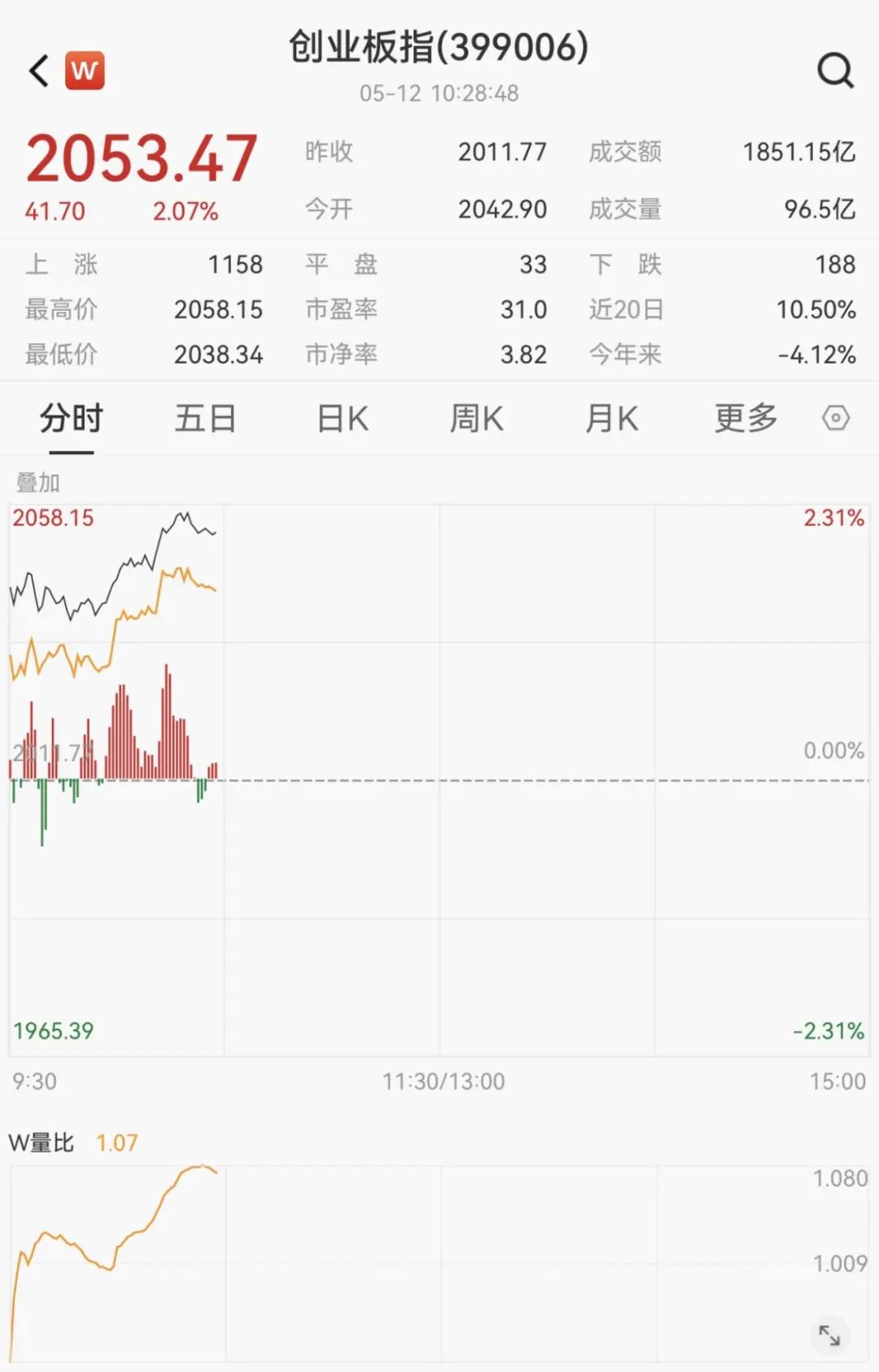Image resolution: width=879 pixels, height=1372 pixels.
Task: Expand the chart to fullscreen
Action: tap(829, 1335)
